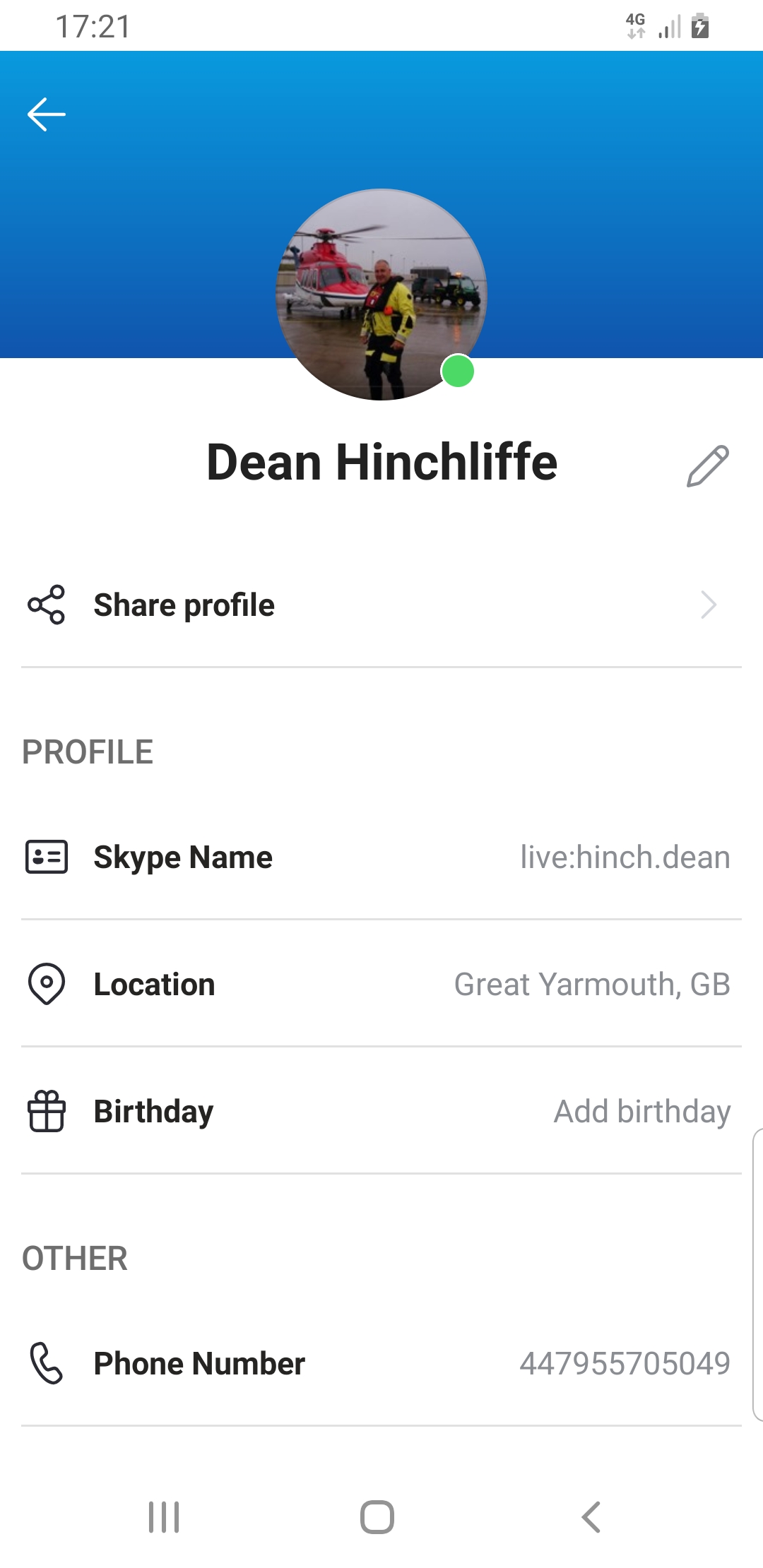Open the Location row
The image size is (763, 1568).
[x=381, y=984]
